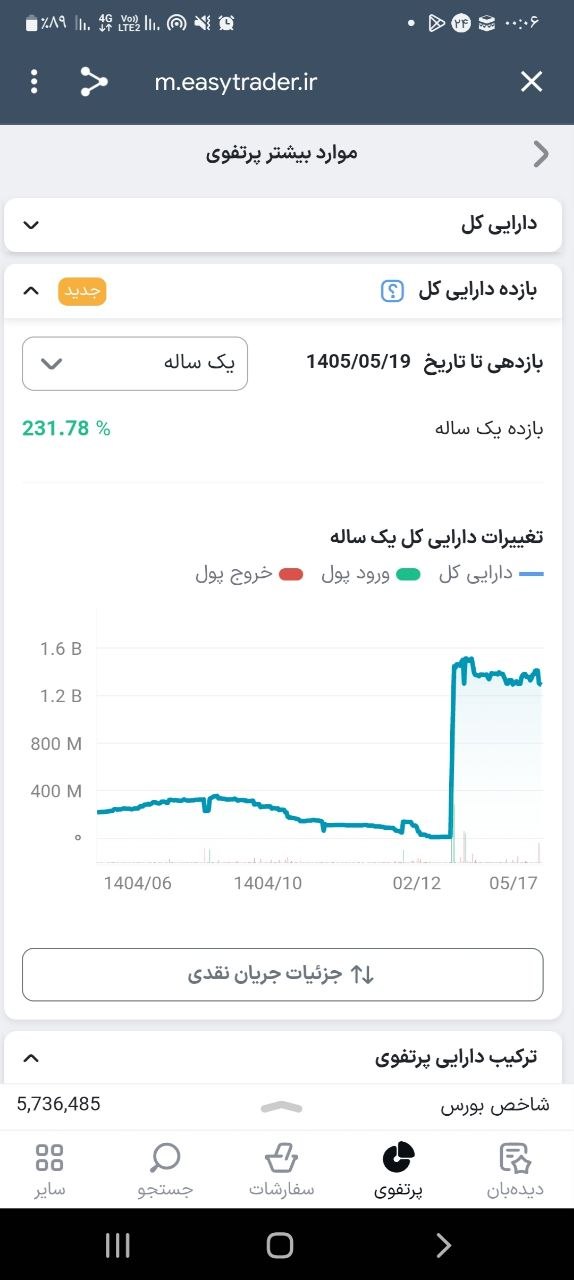Select the پرتفوی tab
This screenshot has width=574, height=1280.
(398, 1170)
